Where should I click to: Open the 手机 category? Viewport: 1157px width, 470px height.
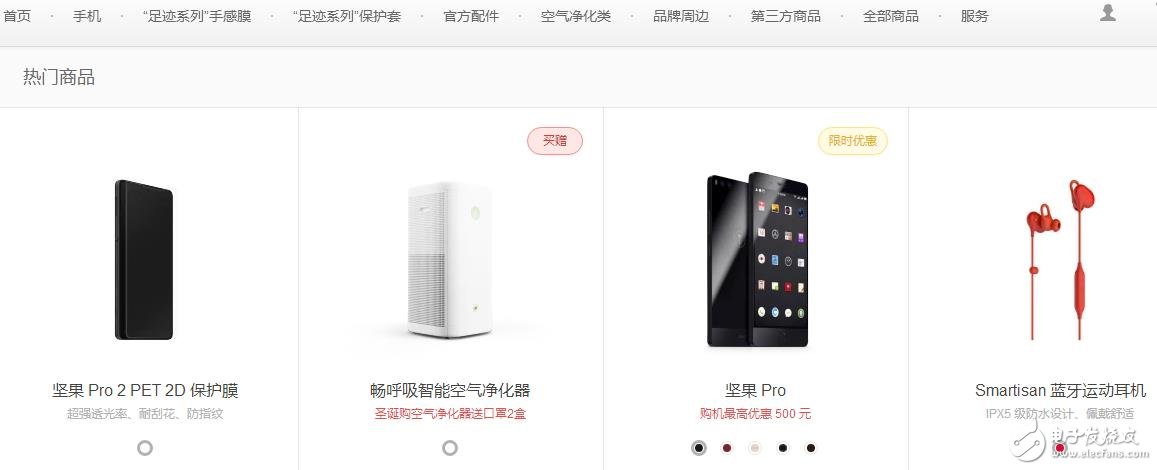[87, 16]
